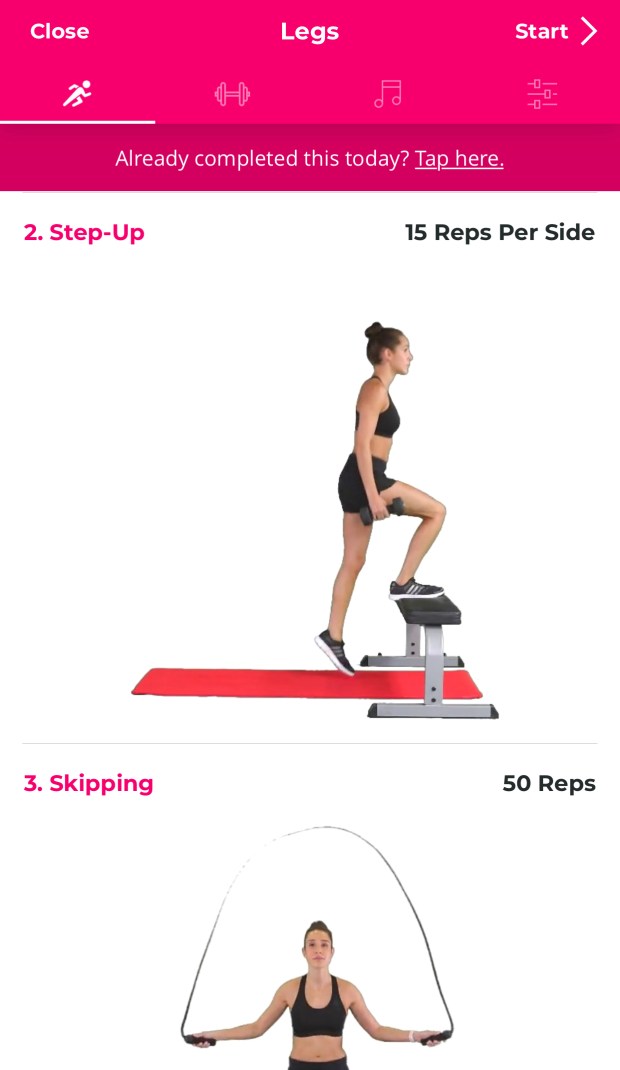This screenshot has height=1070, width=620.
Task: Switch to the exercises tab
Action: (77, 94)
